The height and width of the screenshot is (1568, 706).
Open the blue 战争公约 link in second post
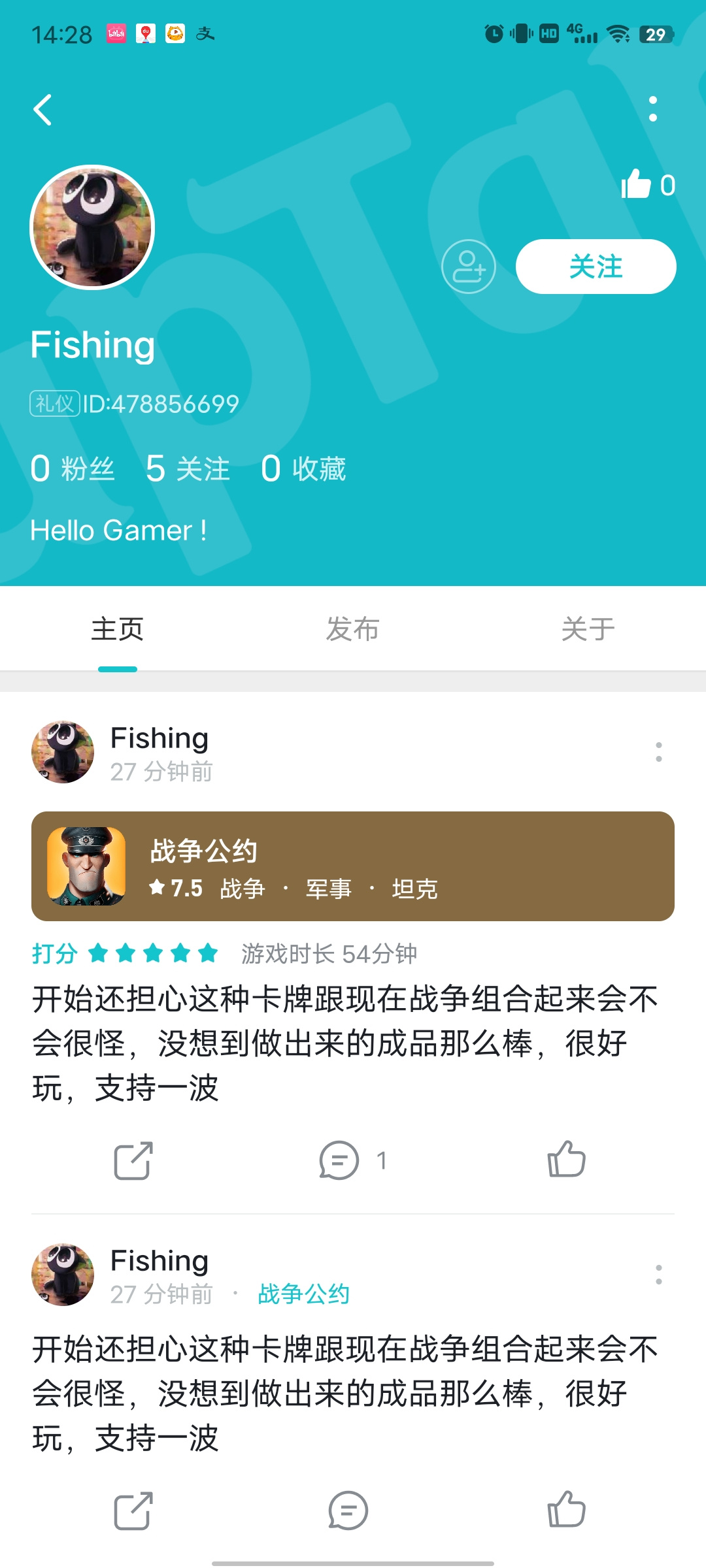304,1294
